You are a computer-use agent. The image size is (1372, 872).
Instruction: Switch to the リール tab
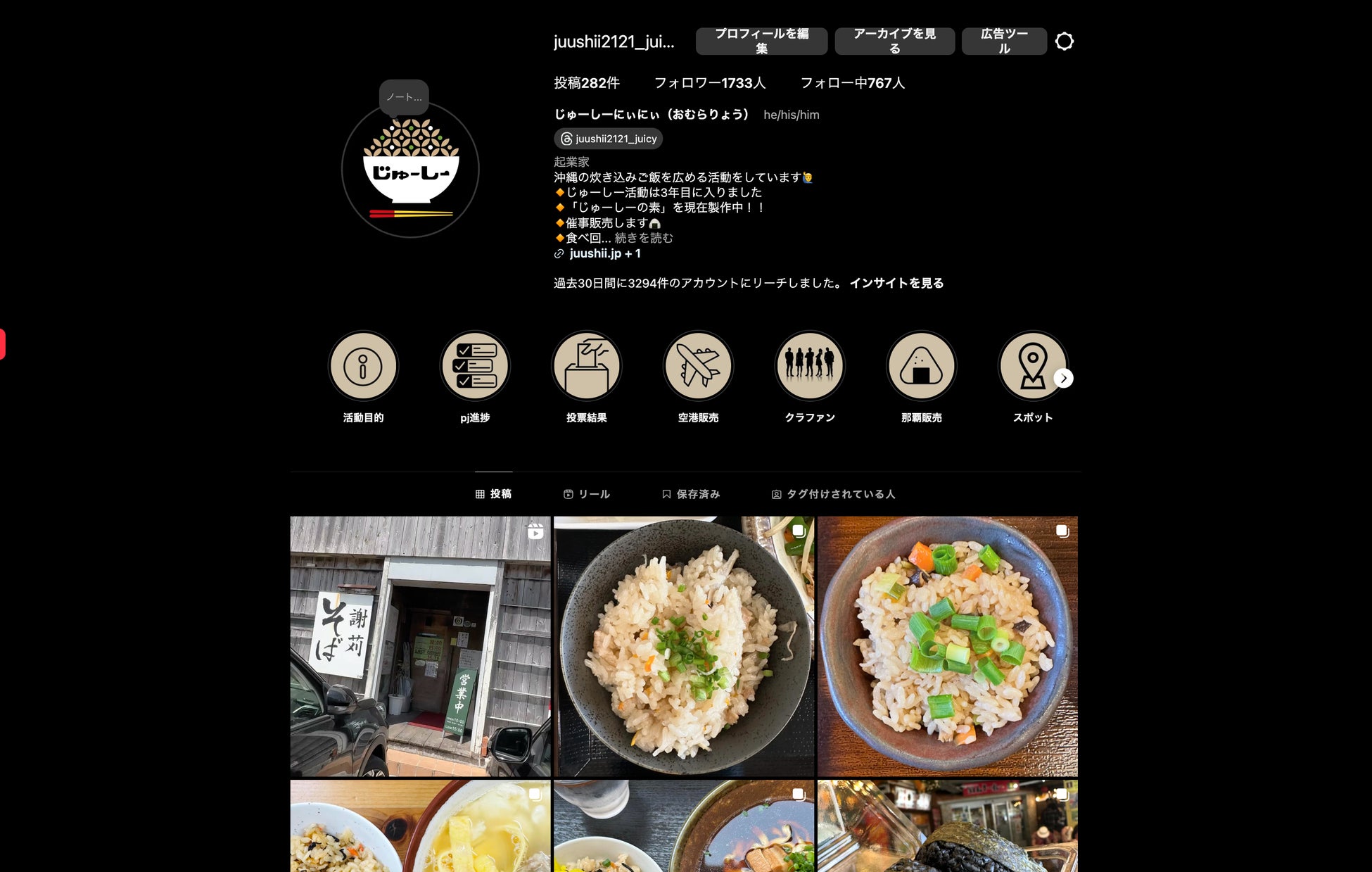point(587,494)
